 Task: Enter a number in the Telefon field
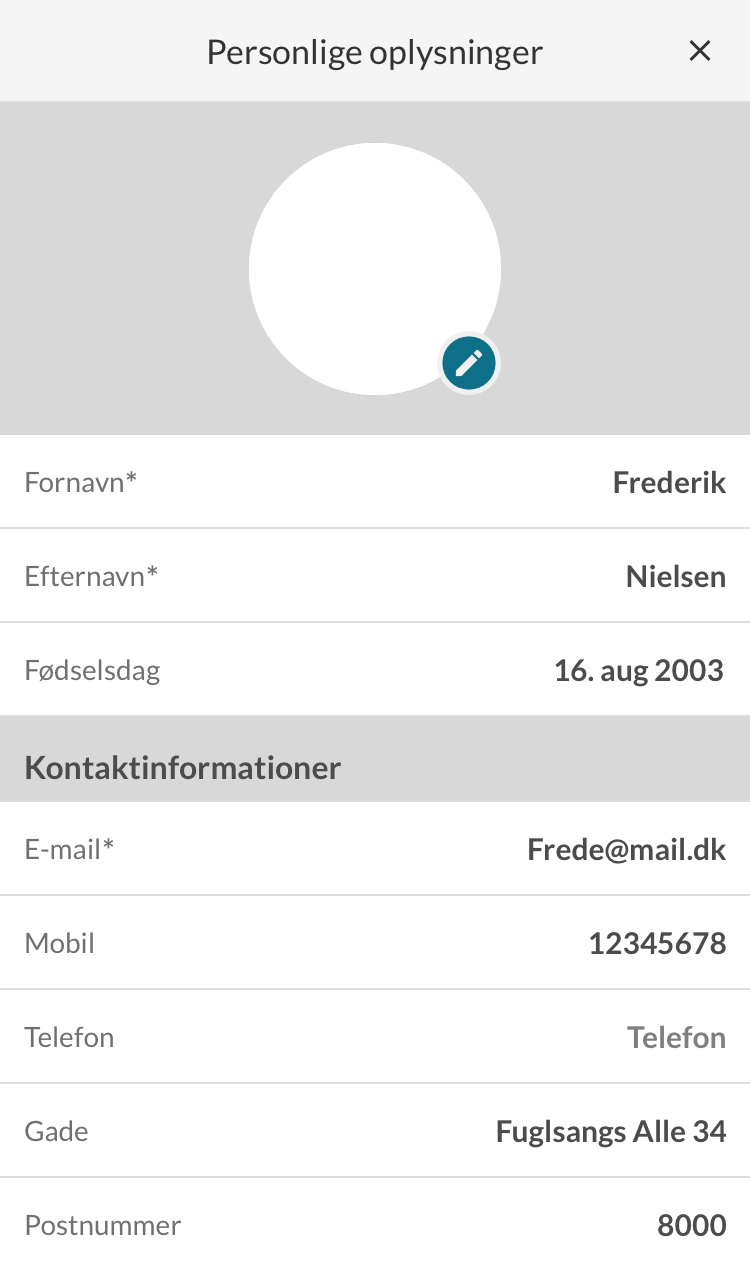pyautogui.click(x=375, y=1037)
